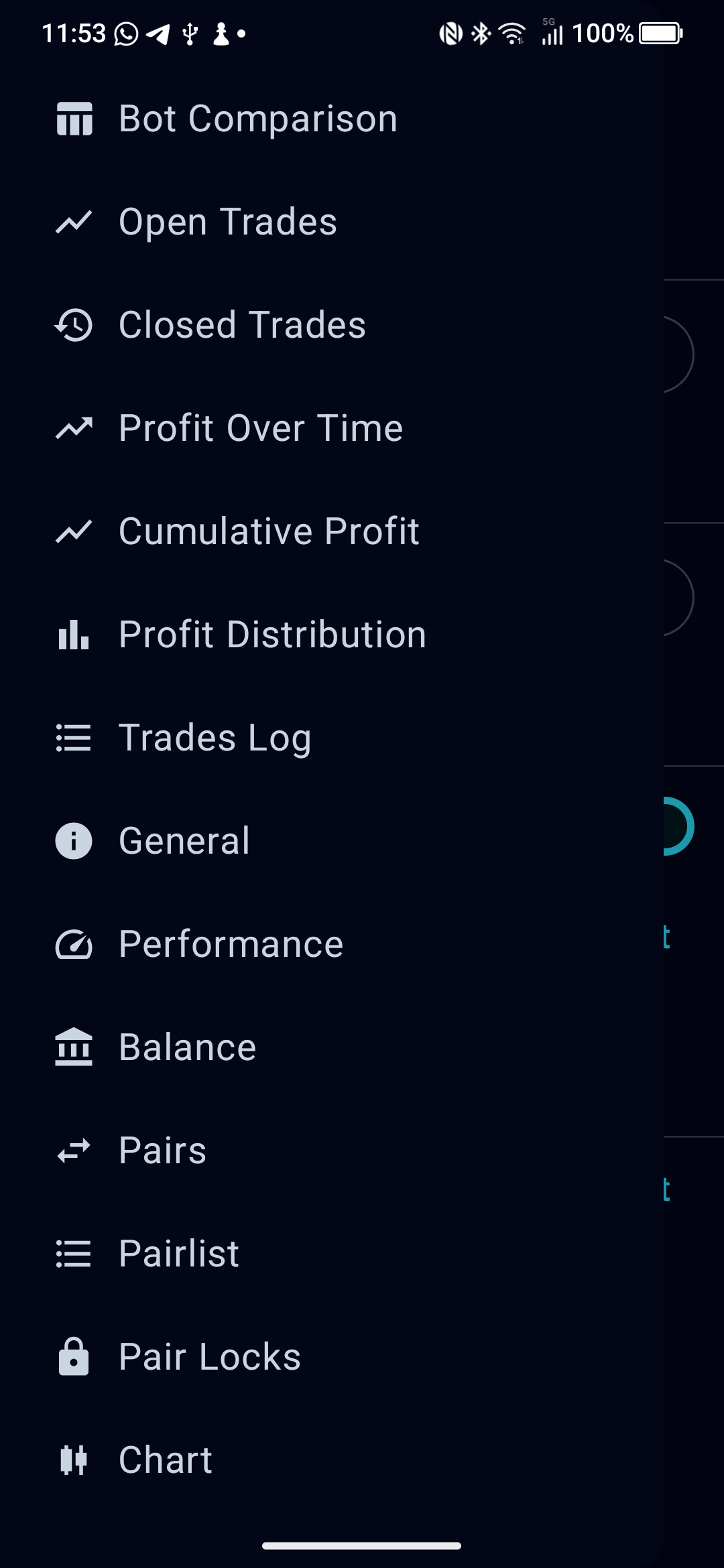Select the Bot Comparison grid icon
Viewport: 724px width, 1568px height.
[x=74, y=119]
